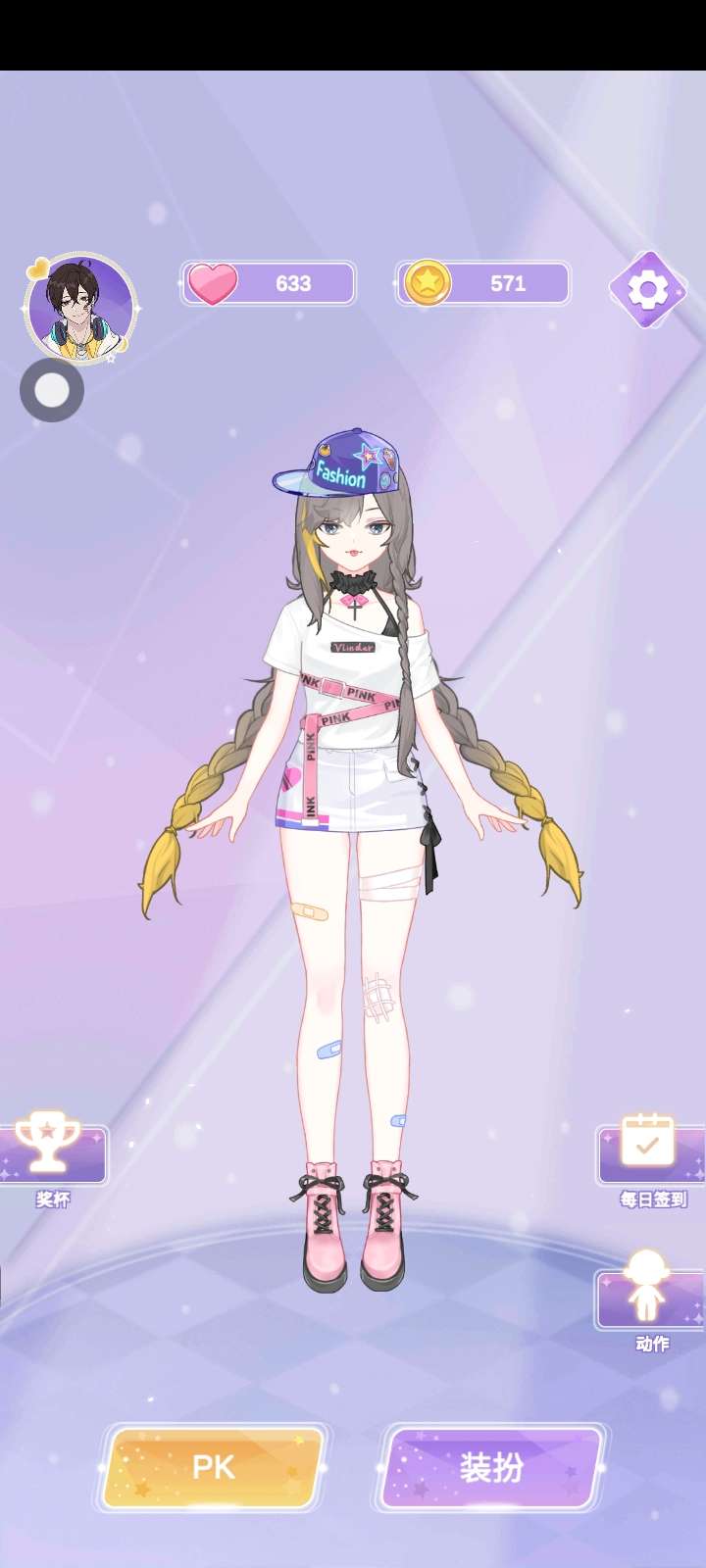Image resolution: width=706 pixels, height=1568 pixels.
Task: Tap the gold coins balance 571
Action: [482, 283]
